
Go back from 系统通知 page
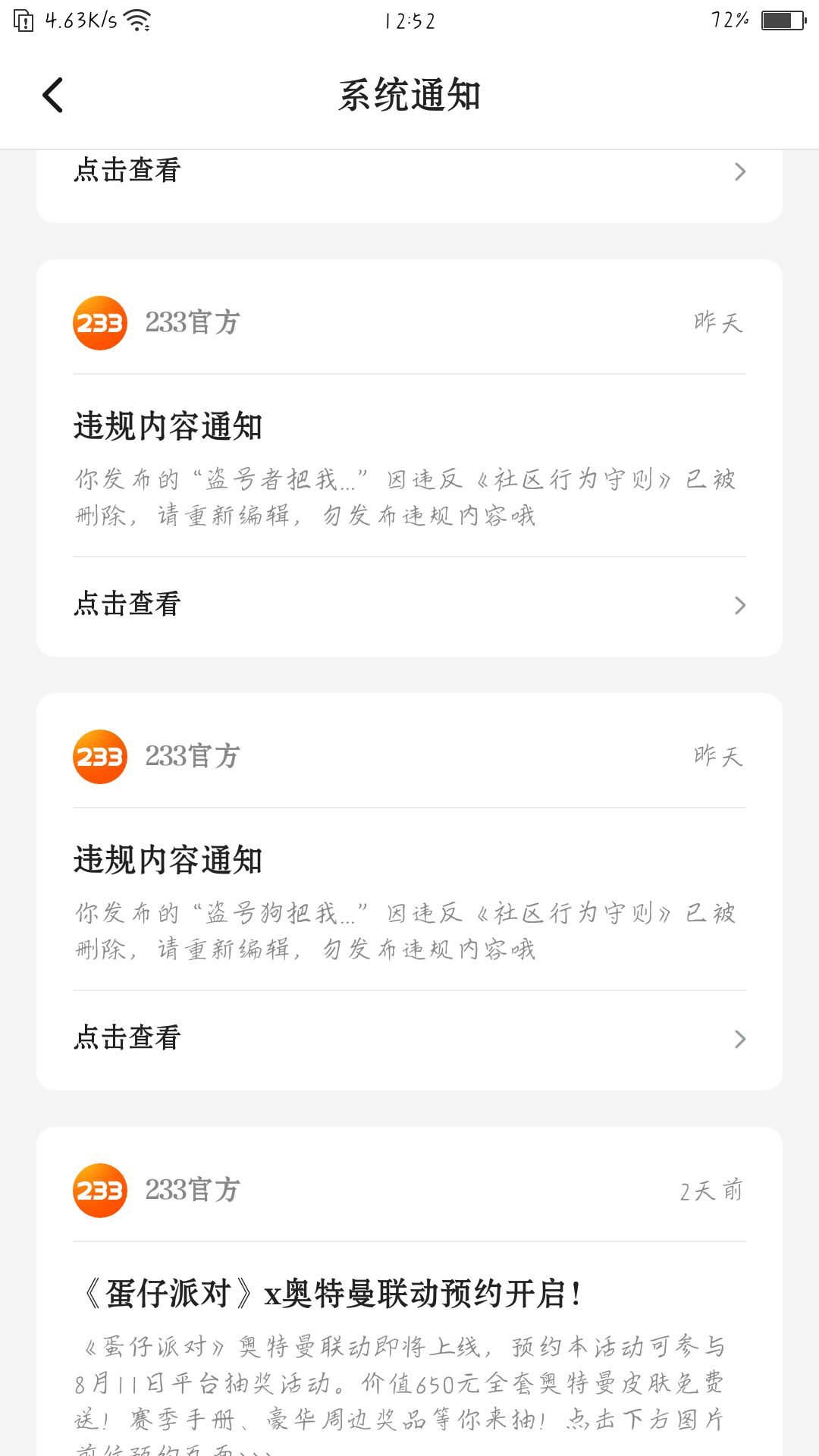point(52,96)
